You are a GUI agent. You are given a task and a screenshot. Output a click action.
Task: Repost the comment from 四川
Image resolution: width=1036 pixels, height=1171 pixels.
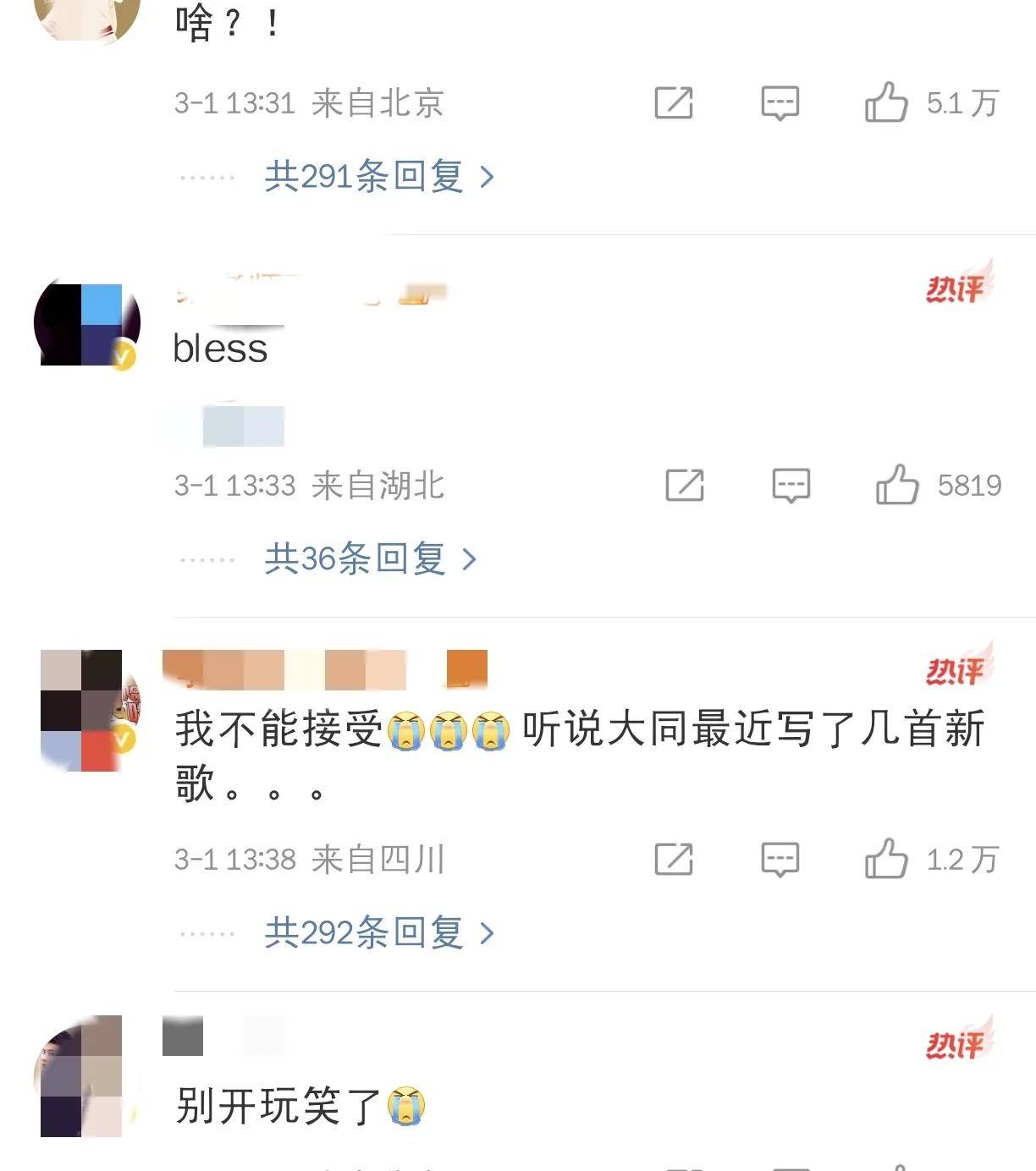point(674,860)
